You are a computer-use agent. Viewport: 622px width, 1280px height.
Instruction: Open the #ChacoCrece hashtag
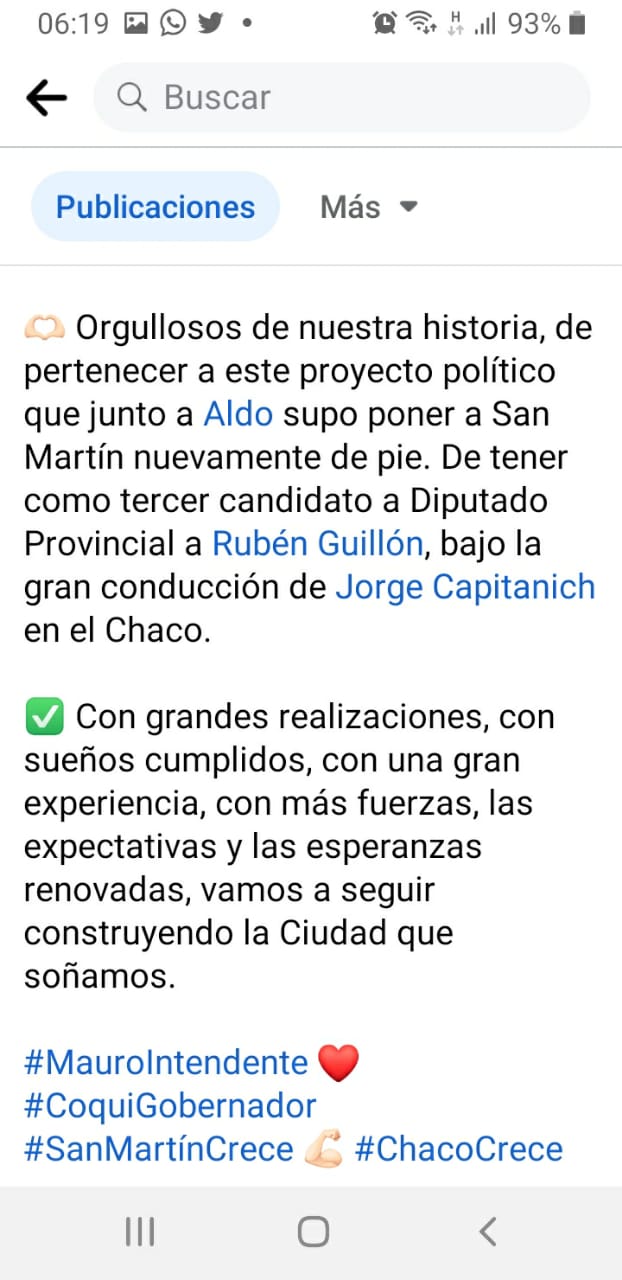click(458, 1149)
